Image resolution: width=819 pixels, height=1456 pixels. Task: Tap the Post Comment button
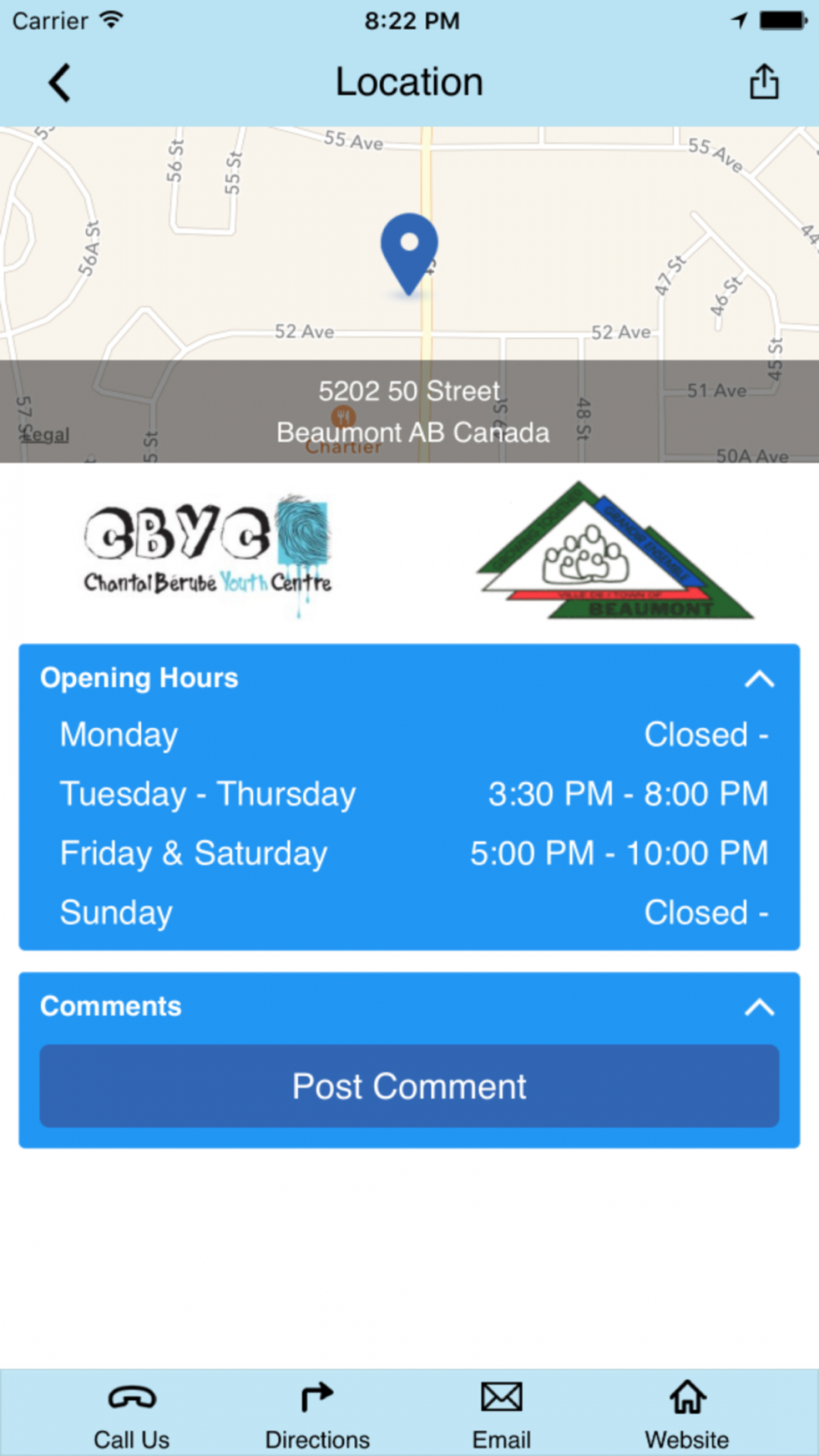click(x=409, y=1086)
